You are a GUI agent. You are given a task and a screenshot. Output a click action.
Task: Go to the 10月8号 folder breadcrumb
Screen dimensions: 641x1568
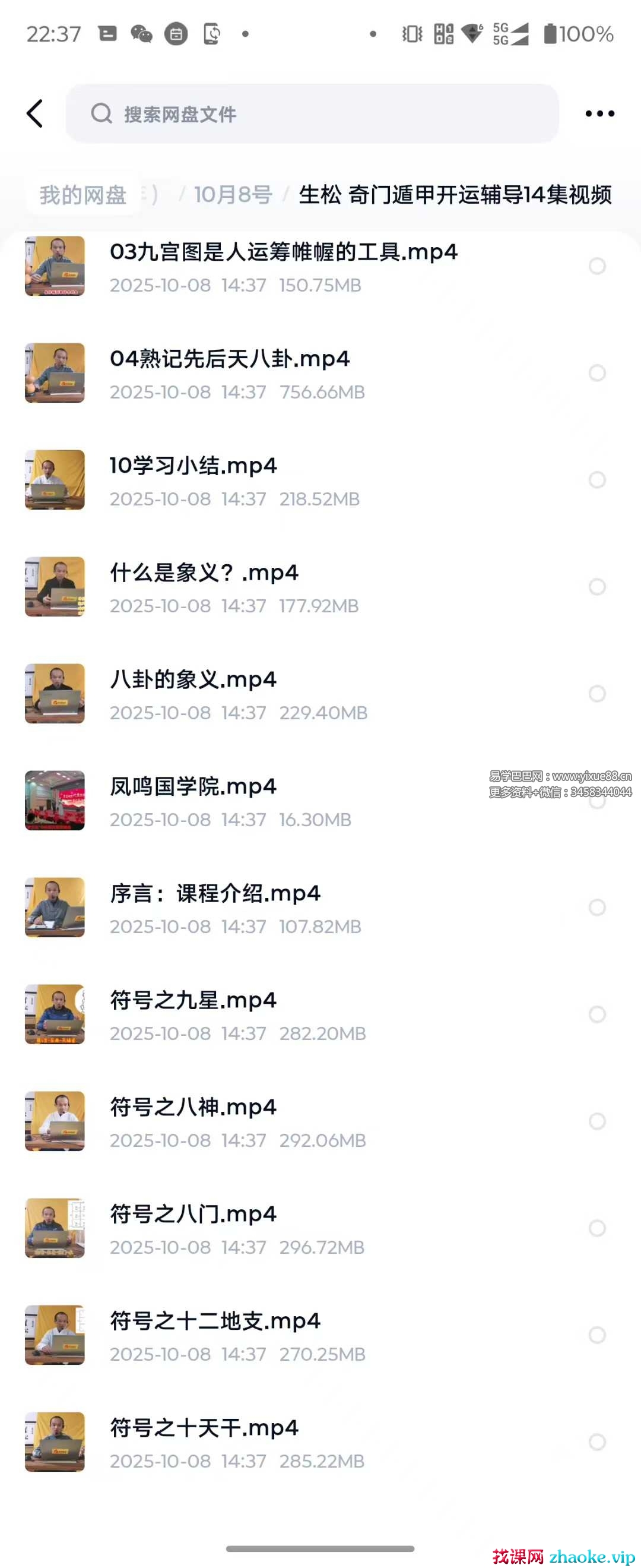click(x=232, y=195)
